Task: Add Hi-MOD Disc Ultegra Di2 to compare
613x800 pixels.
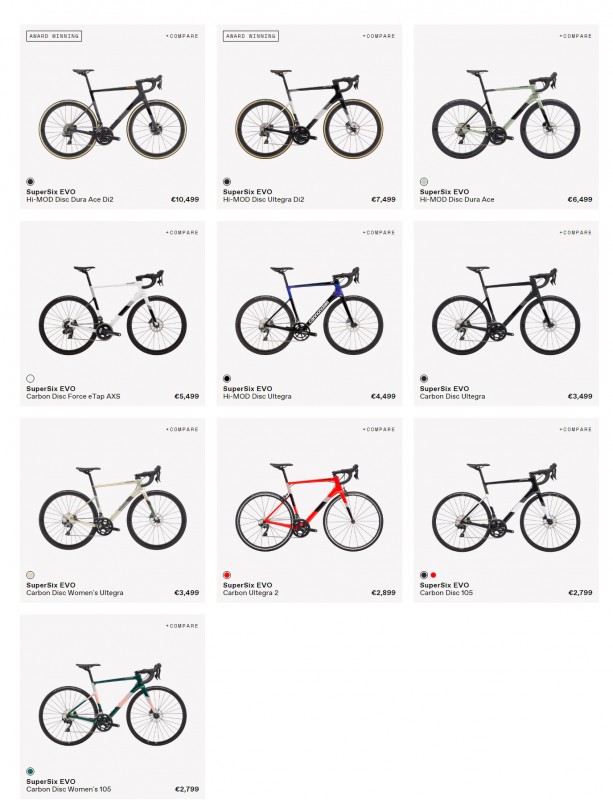Action: 379,36
